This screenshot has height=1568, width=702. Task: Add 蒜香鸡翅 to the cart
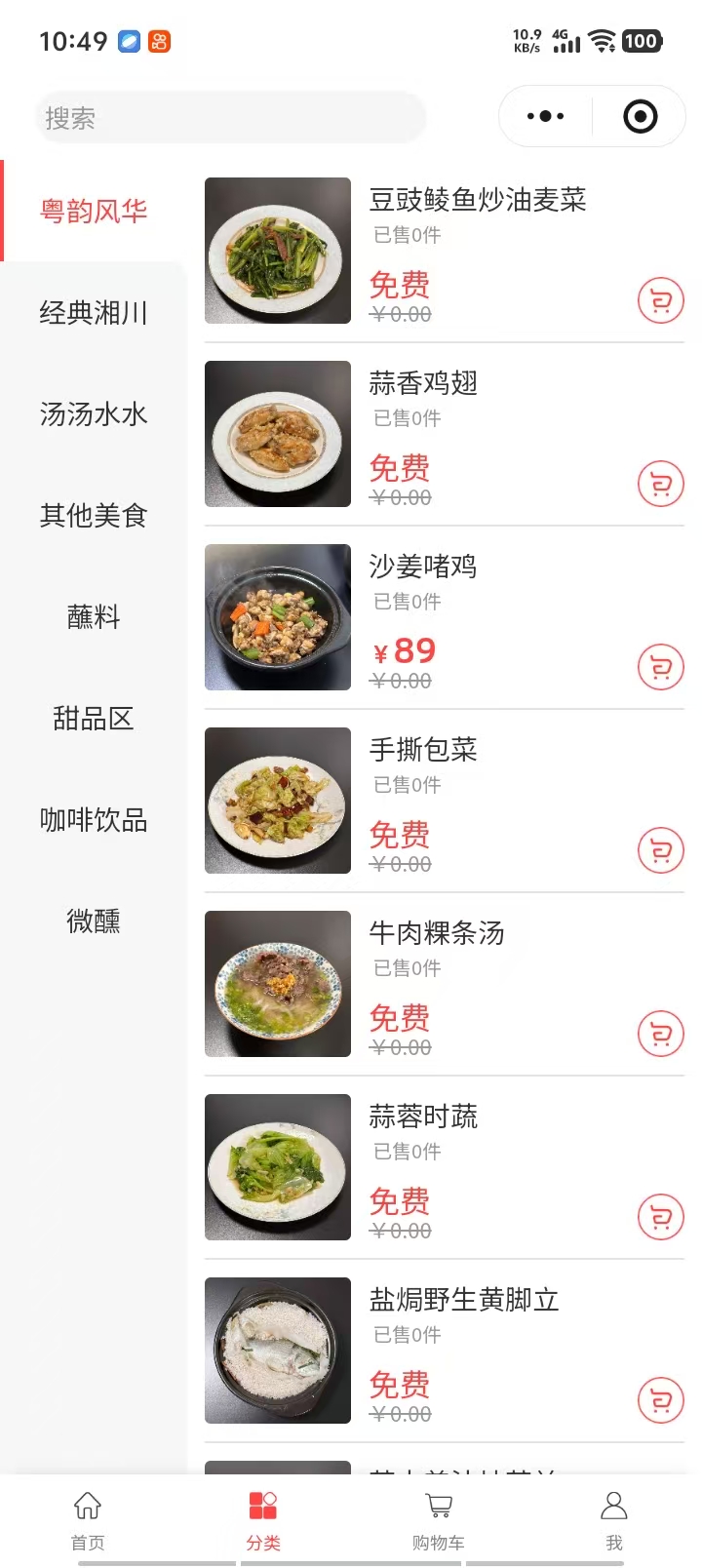tap(660, 485)
